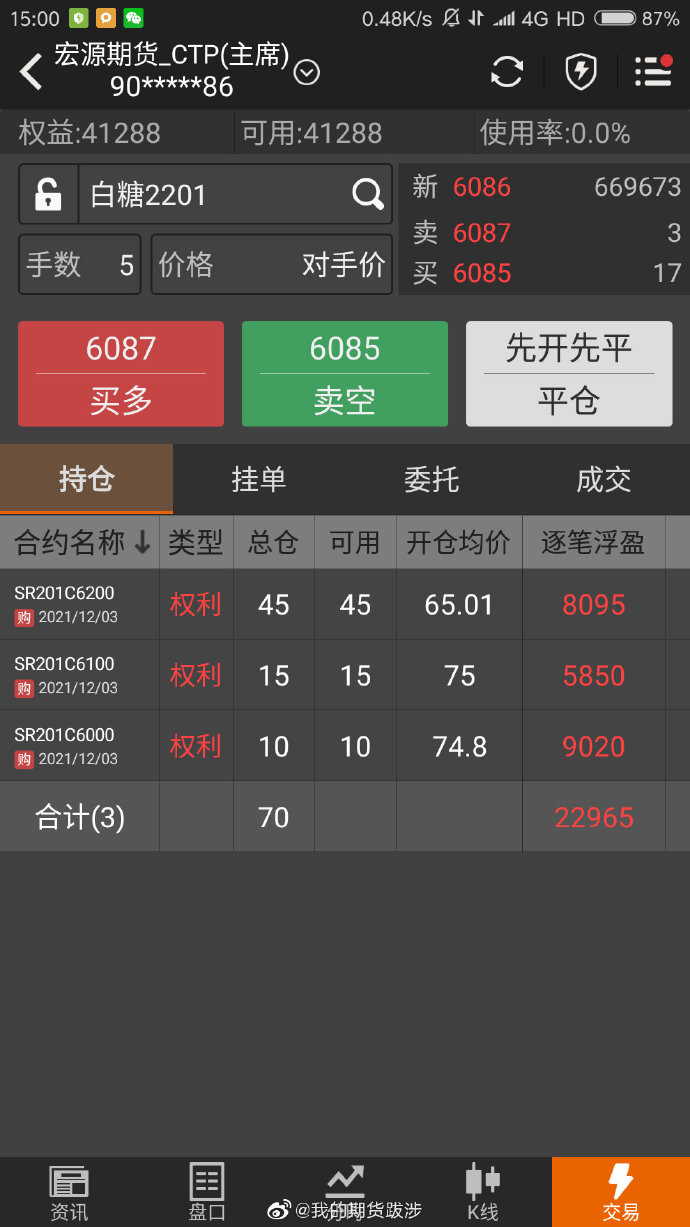Switch to the 成交 tab
Viewport: 690px width, 1227px height.
point(603,480)
